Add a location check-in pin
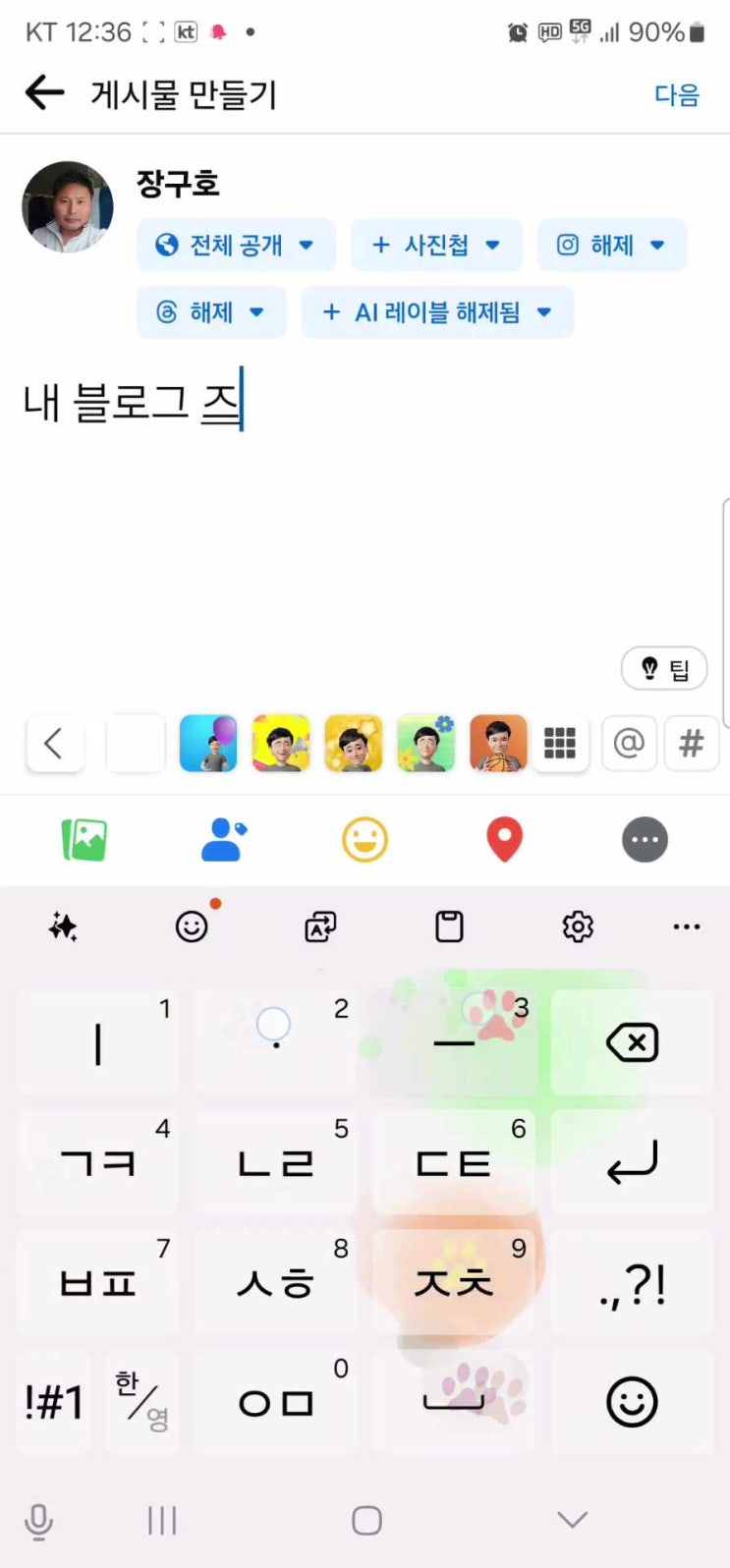The image size is (730, 1568). [504, 840]
